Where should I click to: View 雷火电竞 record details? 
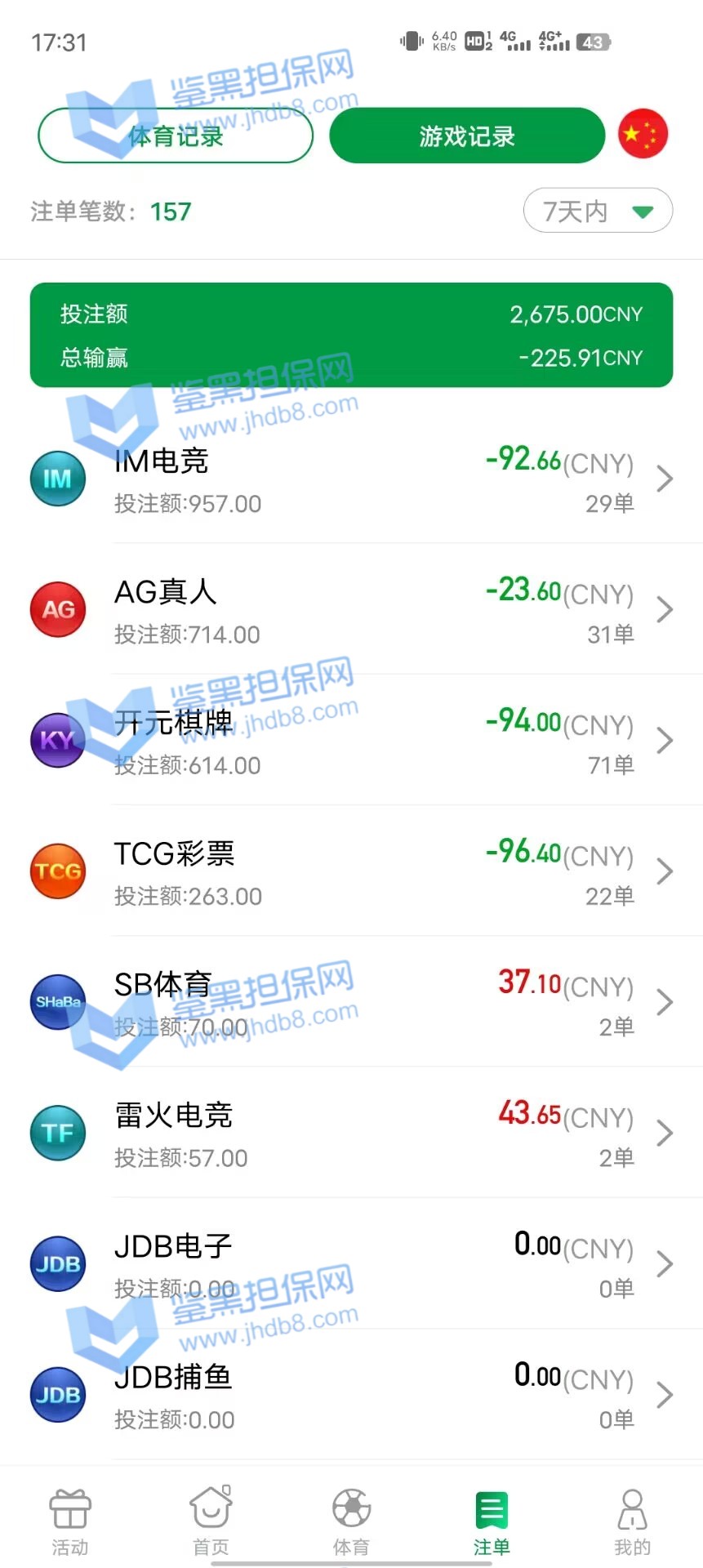pyautogui.click(x=351, y=1134)
